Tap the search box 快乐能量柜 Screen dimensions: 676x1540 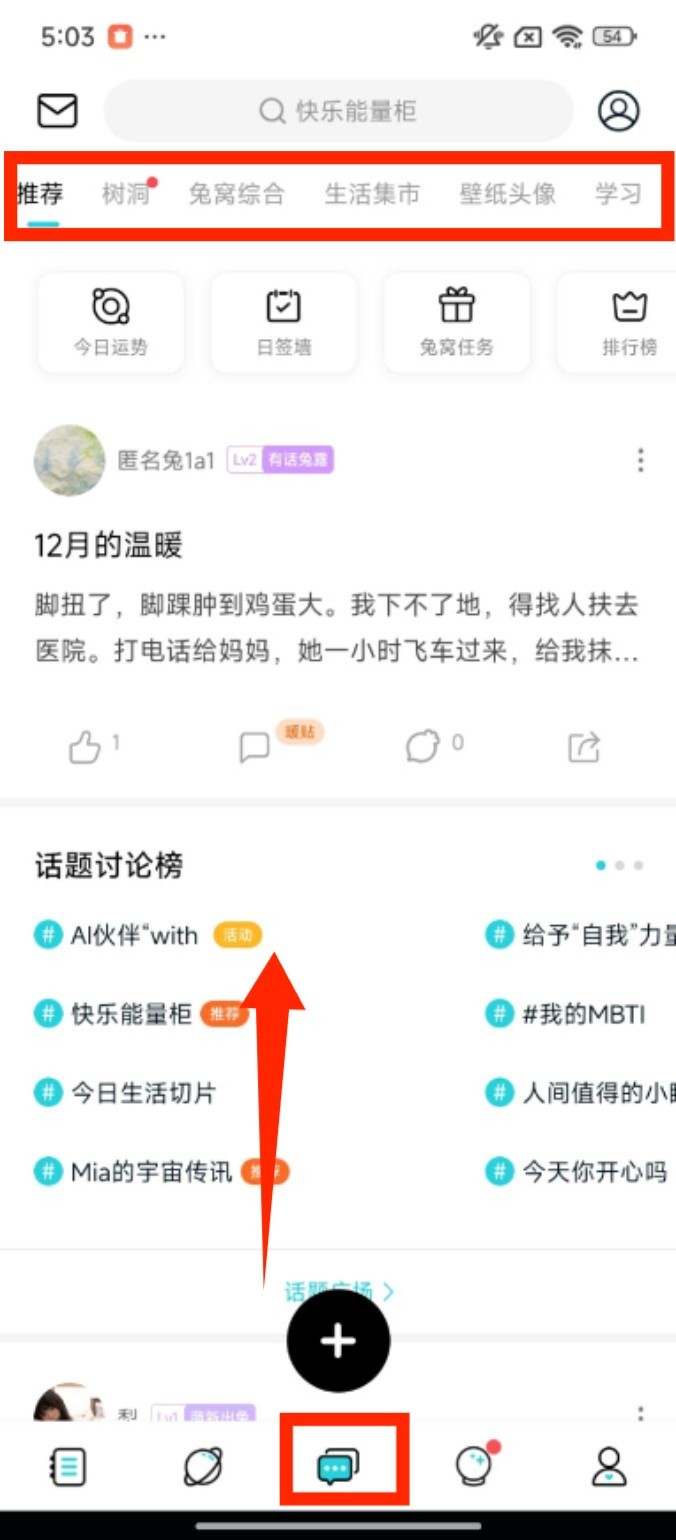point(338,111)
